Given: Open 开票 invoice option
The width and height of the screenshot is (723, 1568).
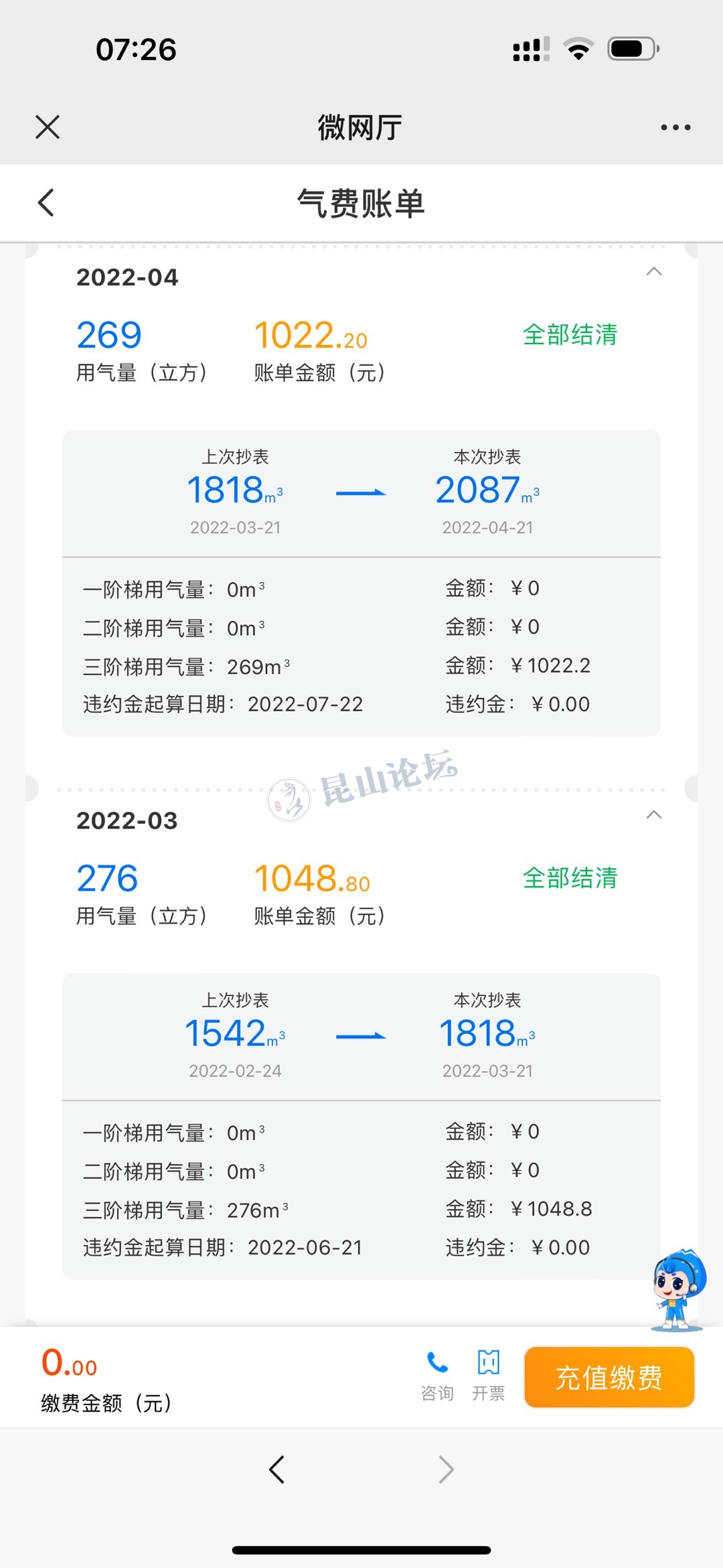Looking at the screenshot, I should click(x=488, y=1376).
